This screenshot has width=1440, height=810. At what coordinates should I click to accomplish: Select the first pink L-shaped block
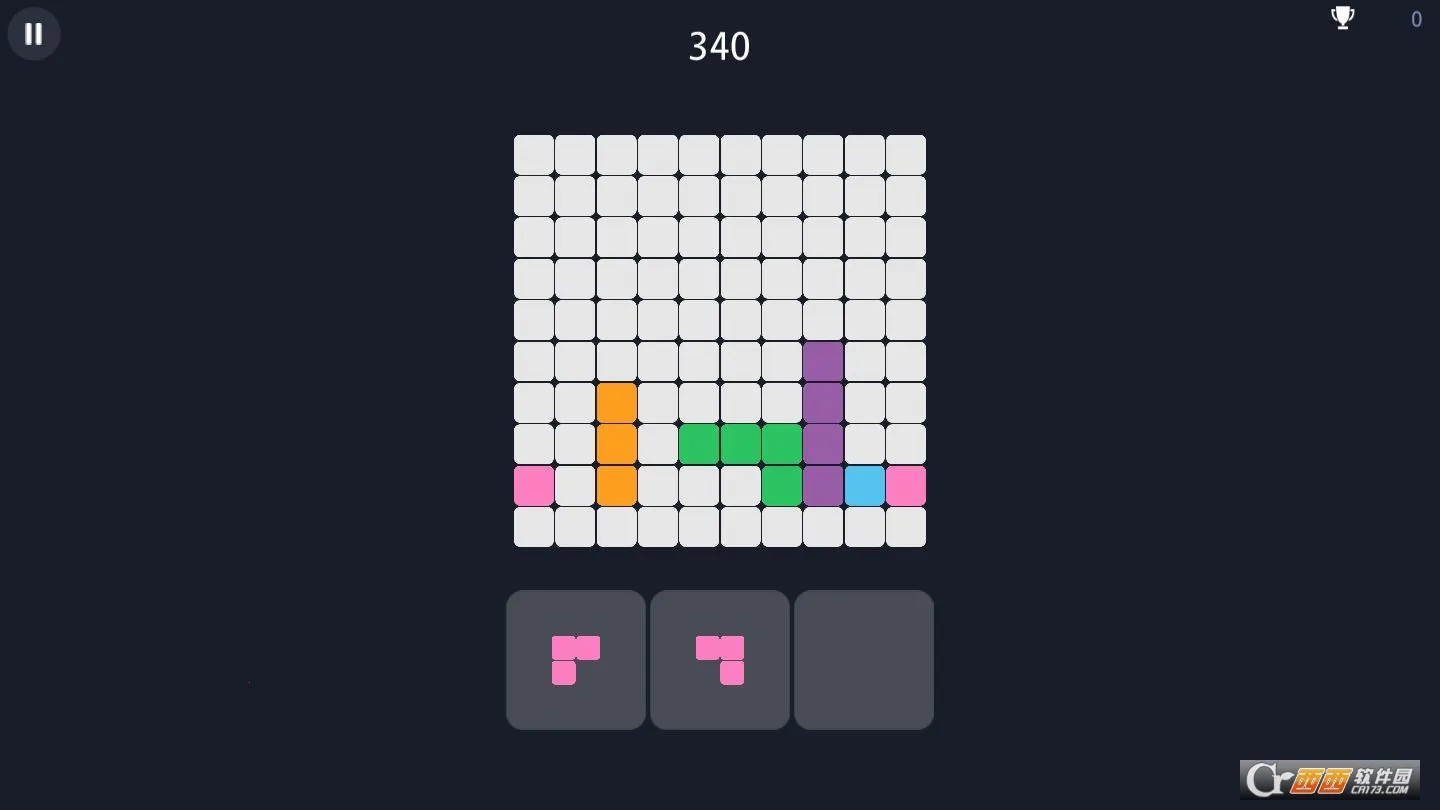click(x=575, y=659)
